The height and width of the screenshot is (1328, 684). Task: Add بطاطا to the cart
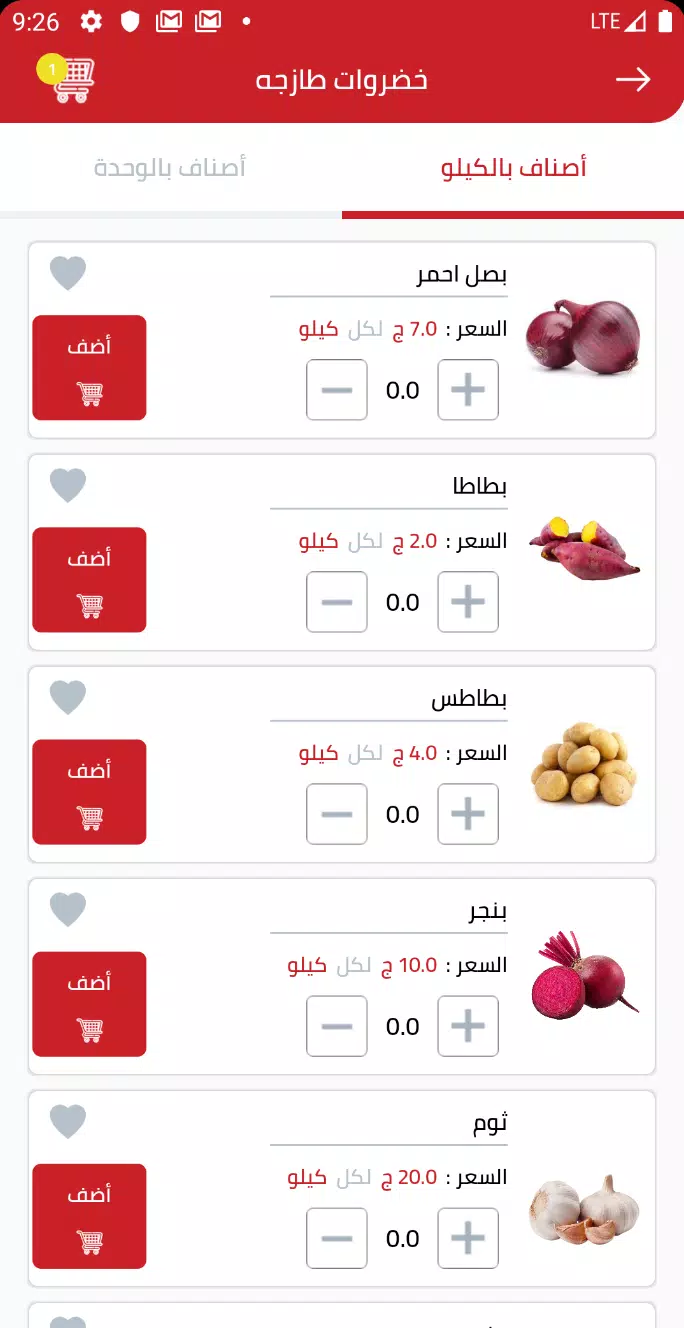coord(89,580)
